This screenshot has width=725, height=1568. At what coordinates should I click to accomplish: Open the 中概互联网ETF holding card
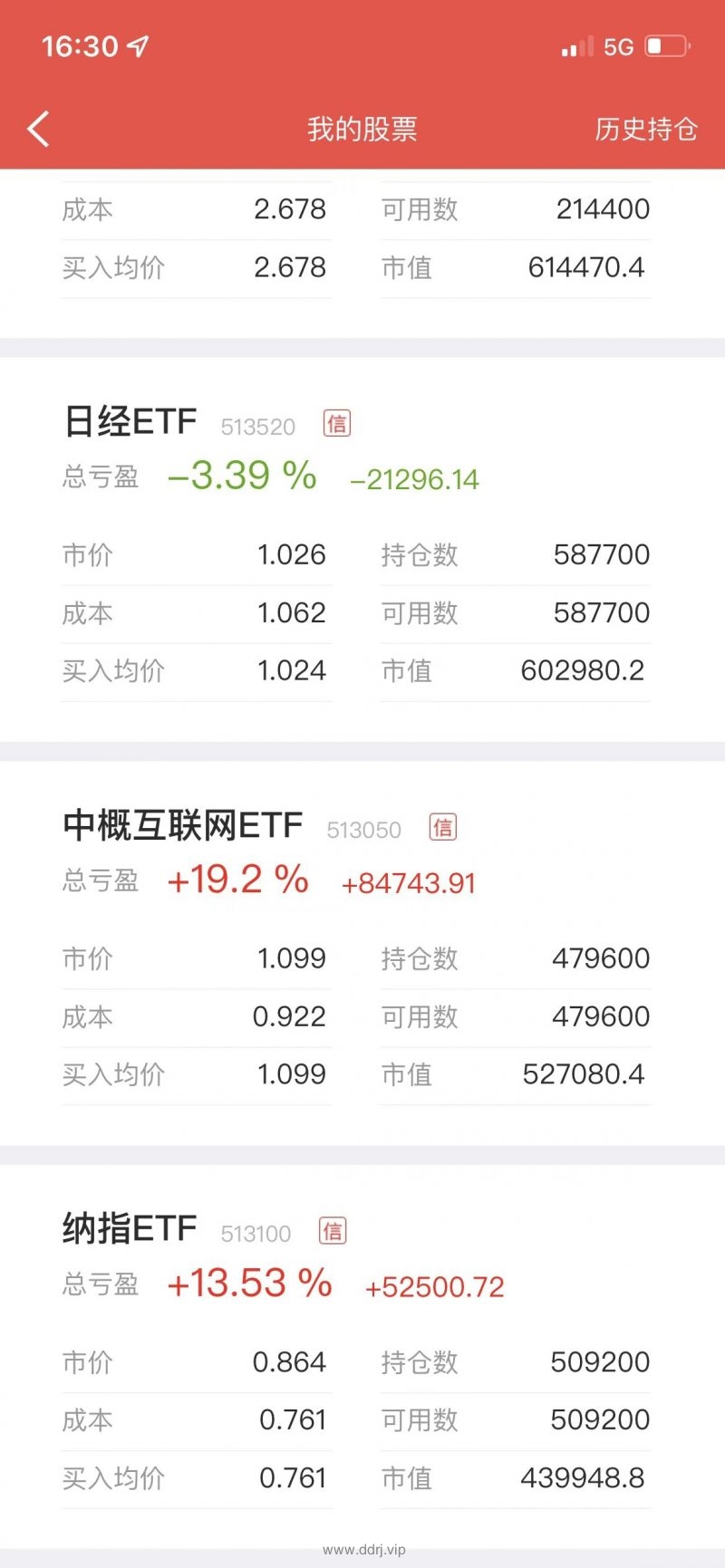(x=362, y=953)
